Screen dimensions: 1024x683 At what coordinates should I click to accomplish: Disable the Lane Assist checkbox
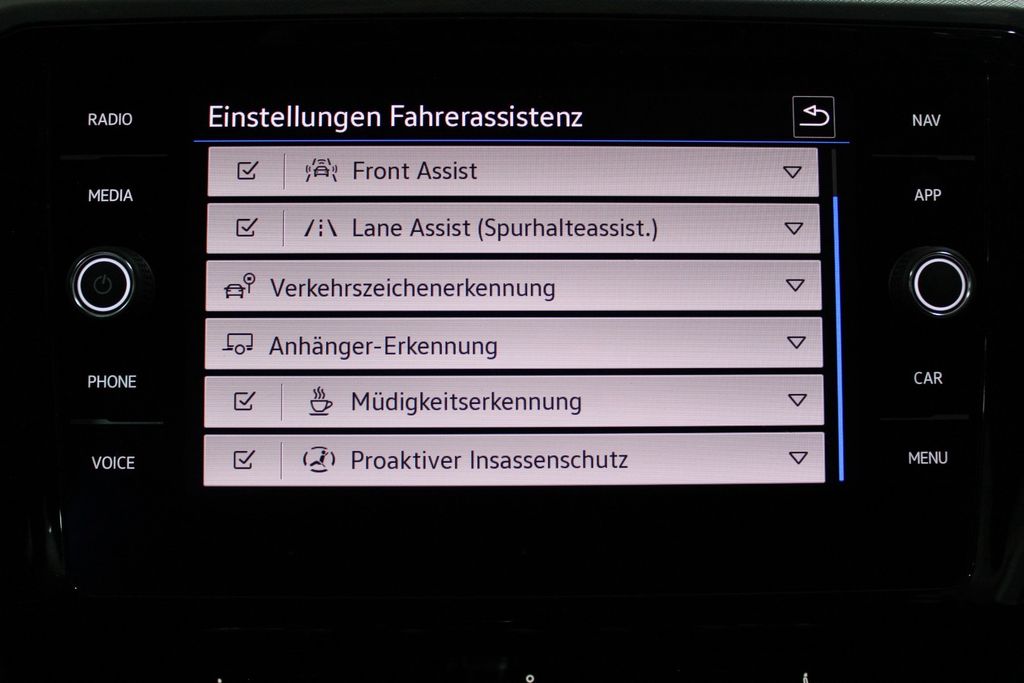click(x=246, y=228)
